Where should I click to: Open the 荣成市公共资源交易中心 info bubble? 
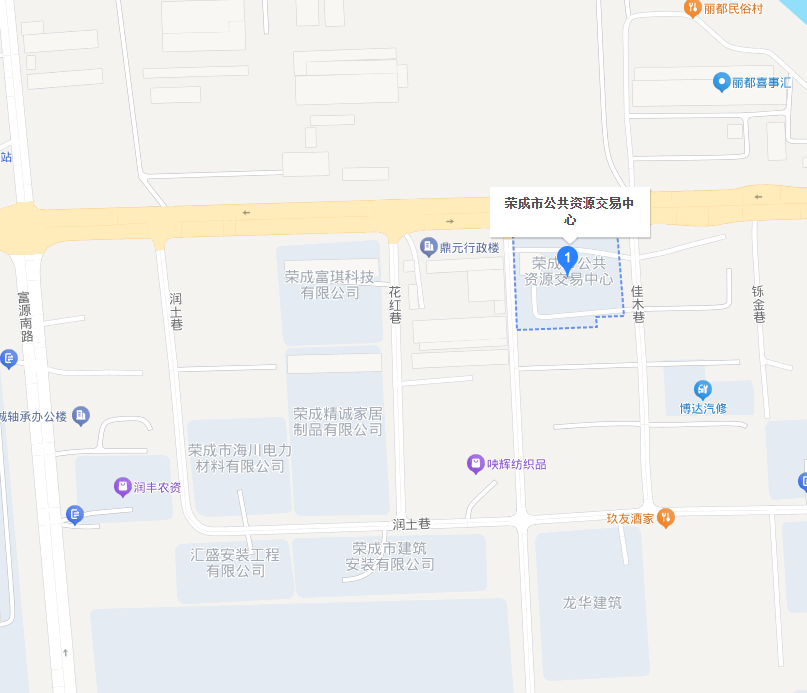569,211
